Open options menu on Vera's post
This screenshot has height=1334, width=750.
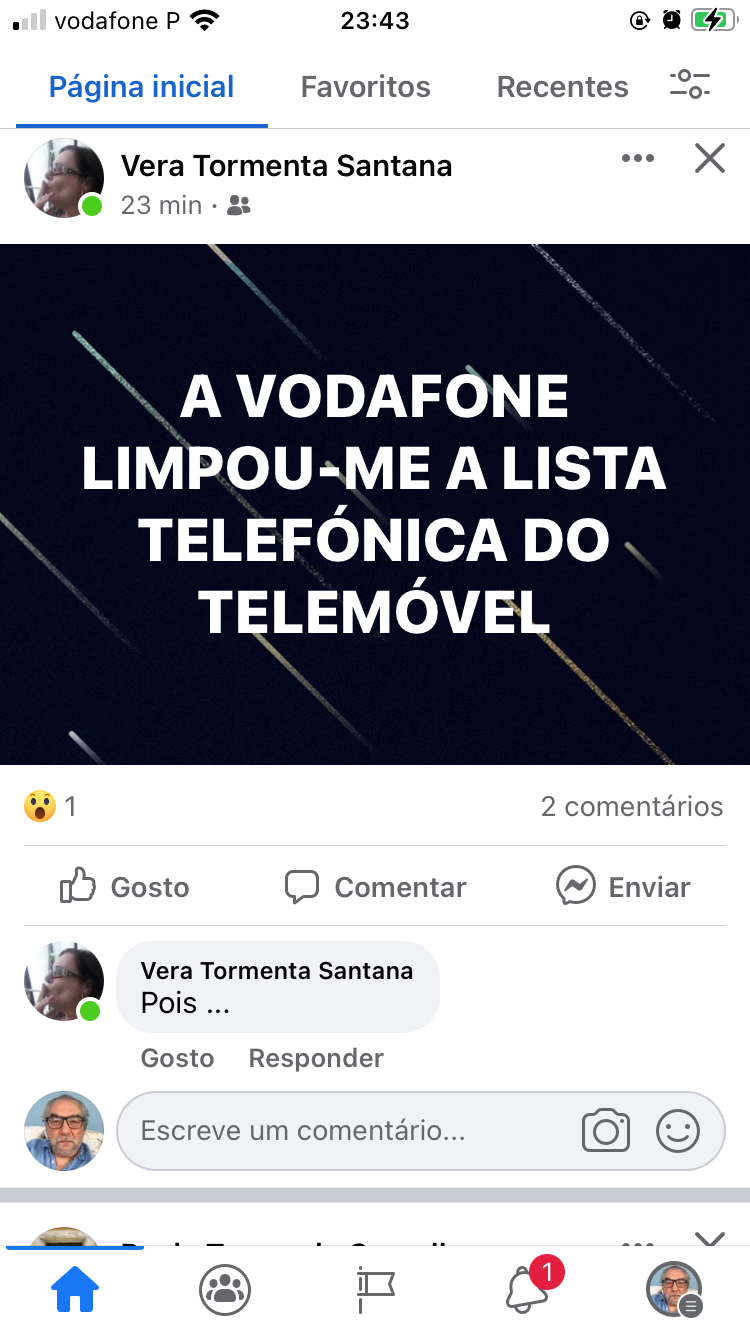(637, 158)
